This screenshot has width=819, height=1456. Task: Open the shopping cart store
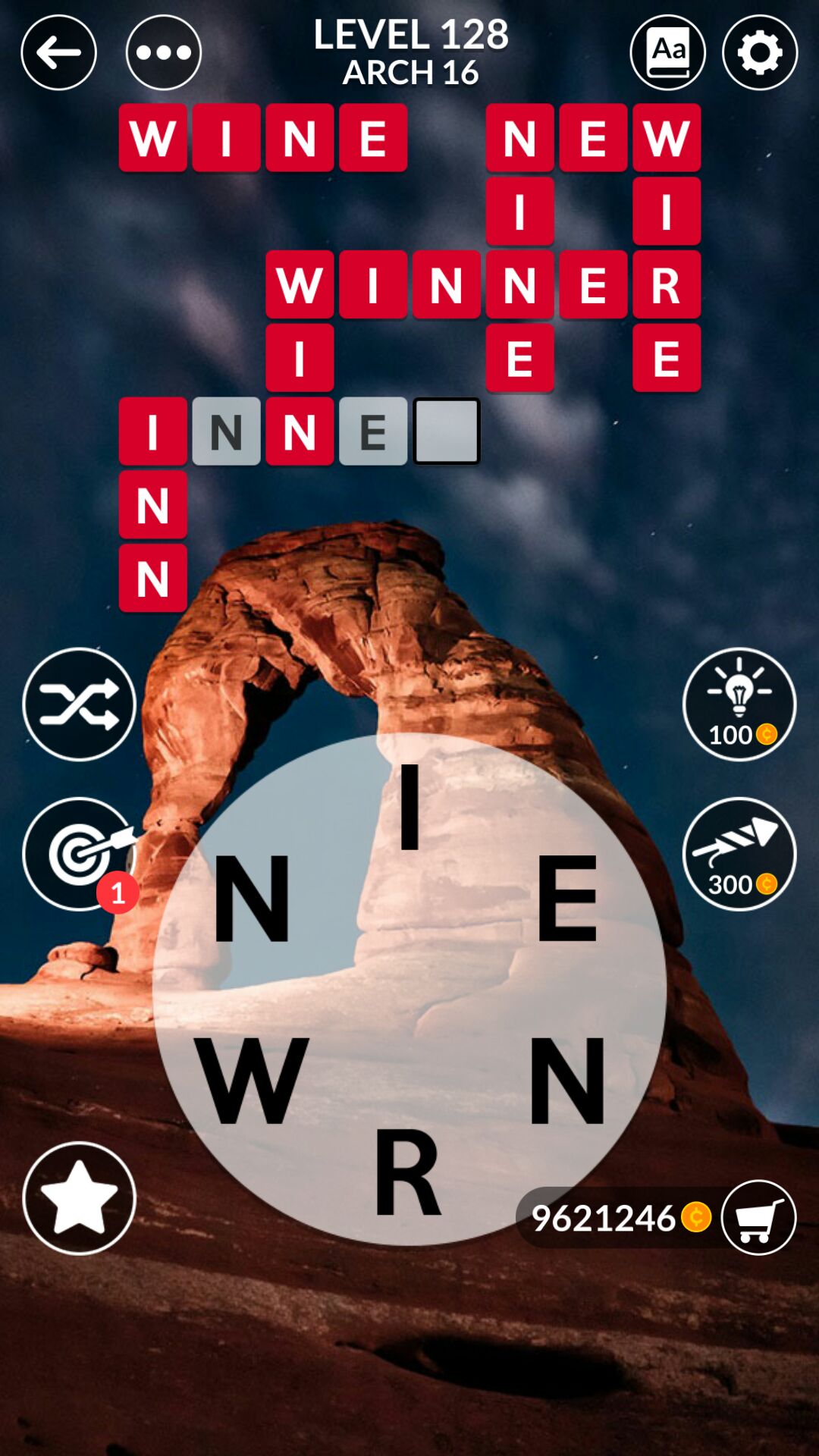coord(758,1218)
